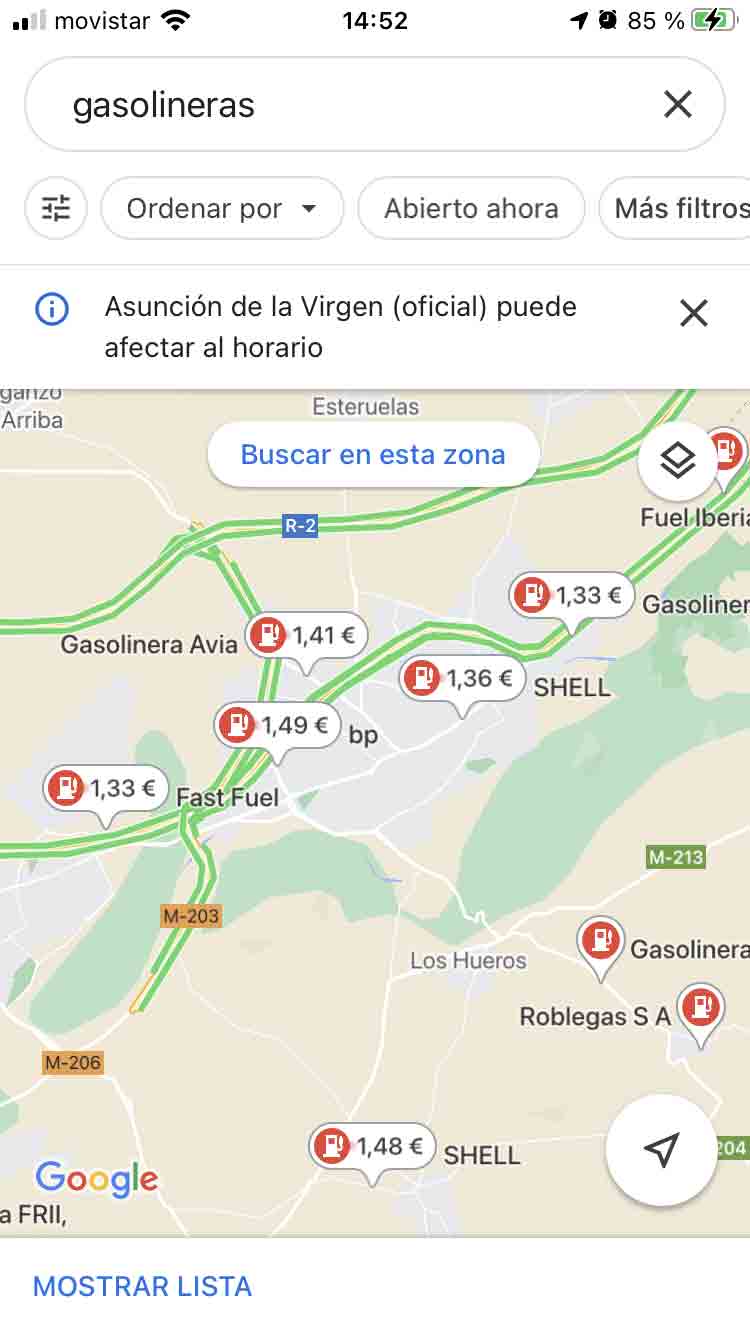Open the Fuel Iberia station pin
The image size is (750, 1334).
click(x=728, y=452)
